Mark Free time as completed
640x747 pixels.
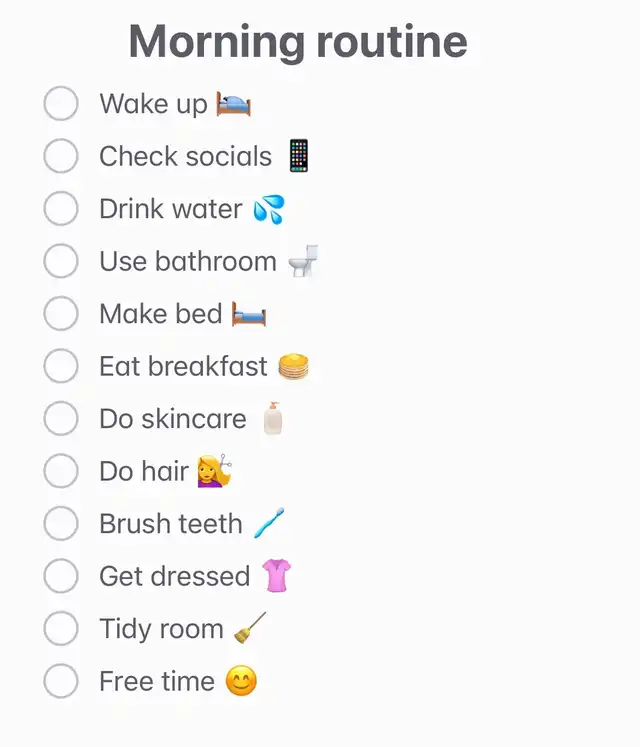tap(61, 681)
